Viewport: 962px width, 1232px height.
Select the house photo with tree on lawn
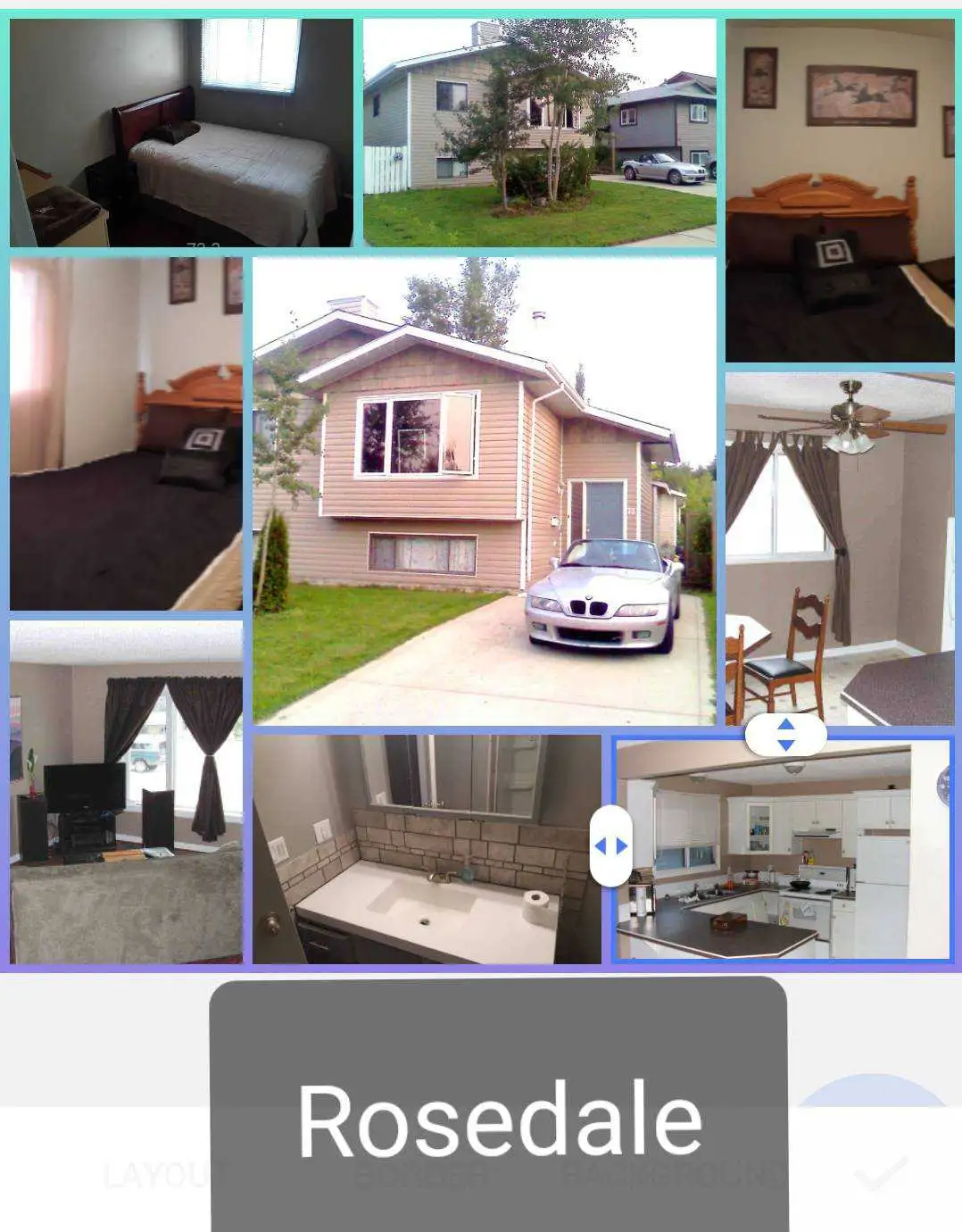pyautogui.click(x=539, y=132)
